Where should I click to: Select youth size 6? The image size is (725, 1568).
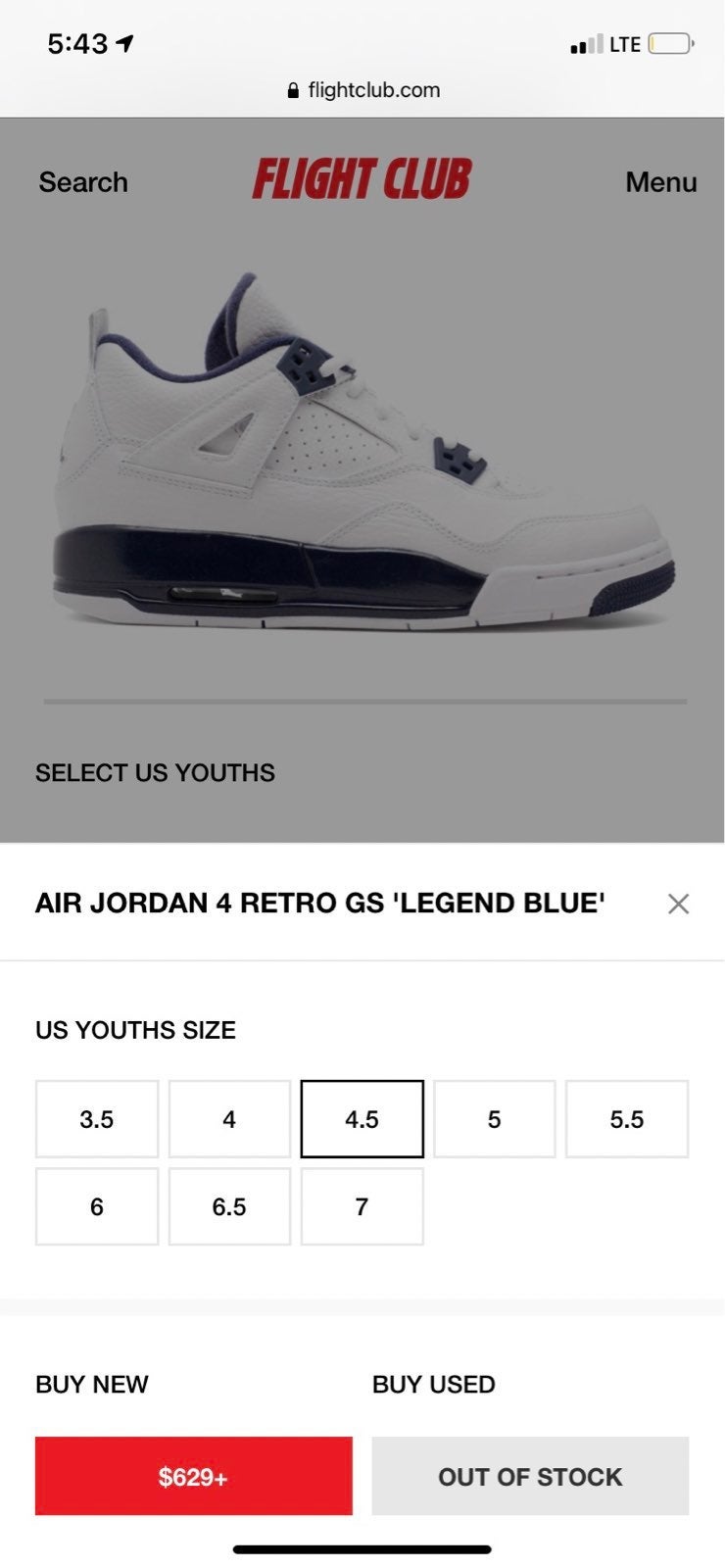97,1206
